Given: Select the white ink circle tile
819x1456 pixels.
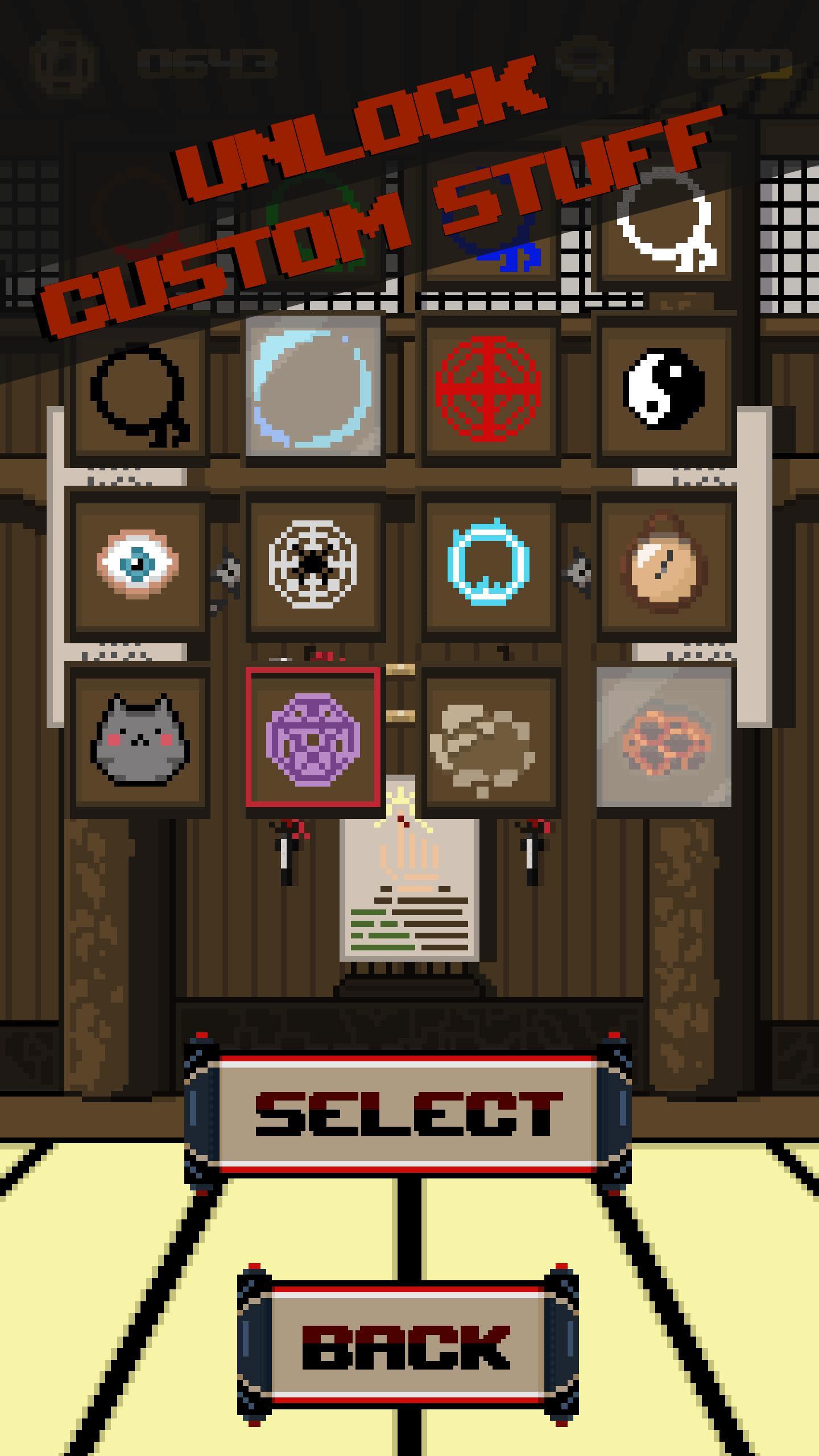Looking at the screenshot, I should (x=664, y=223).
